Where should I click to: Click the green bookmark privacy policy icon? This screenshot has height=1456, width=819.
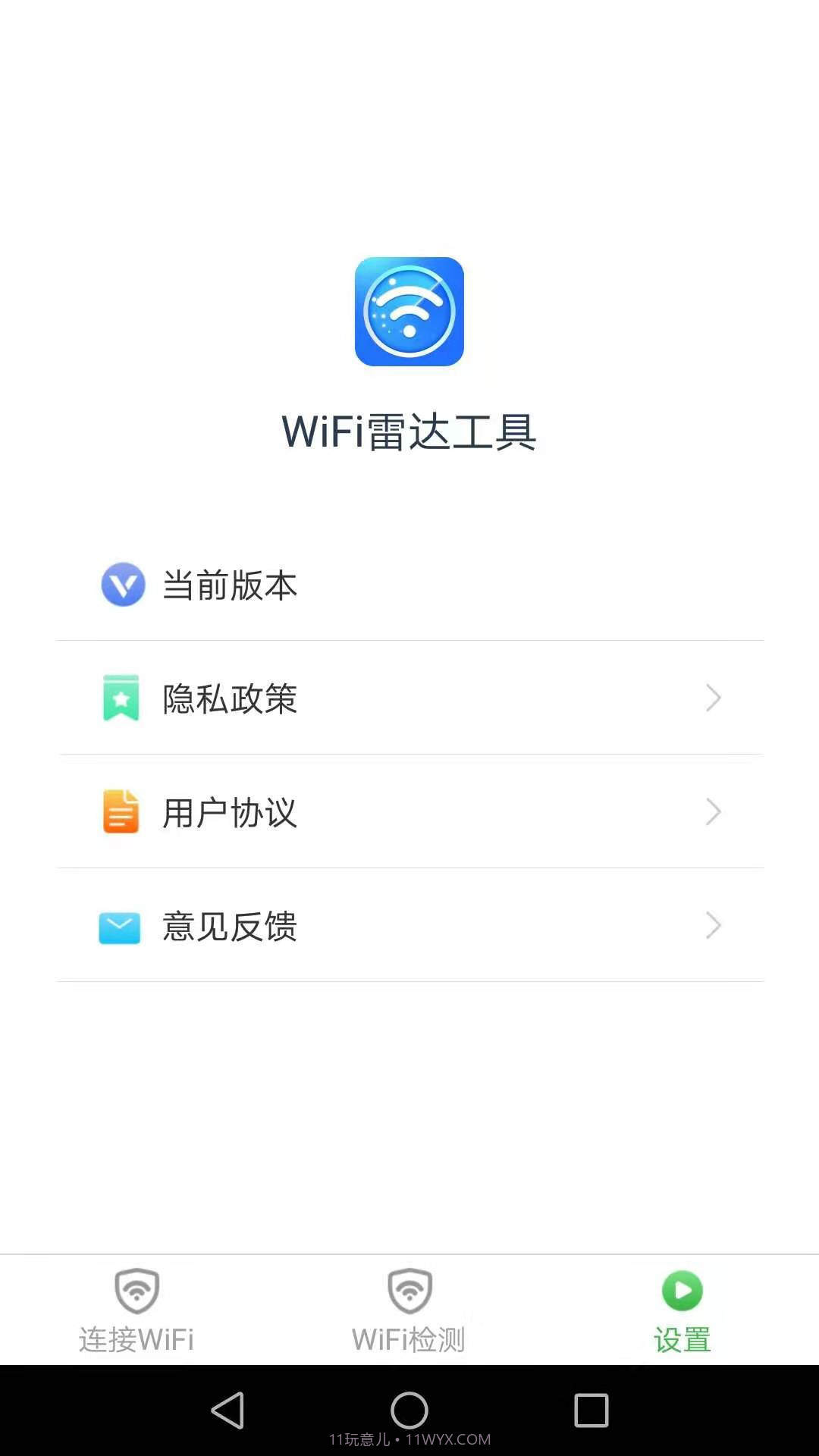[119, 698]
